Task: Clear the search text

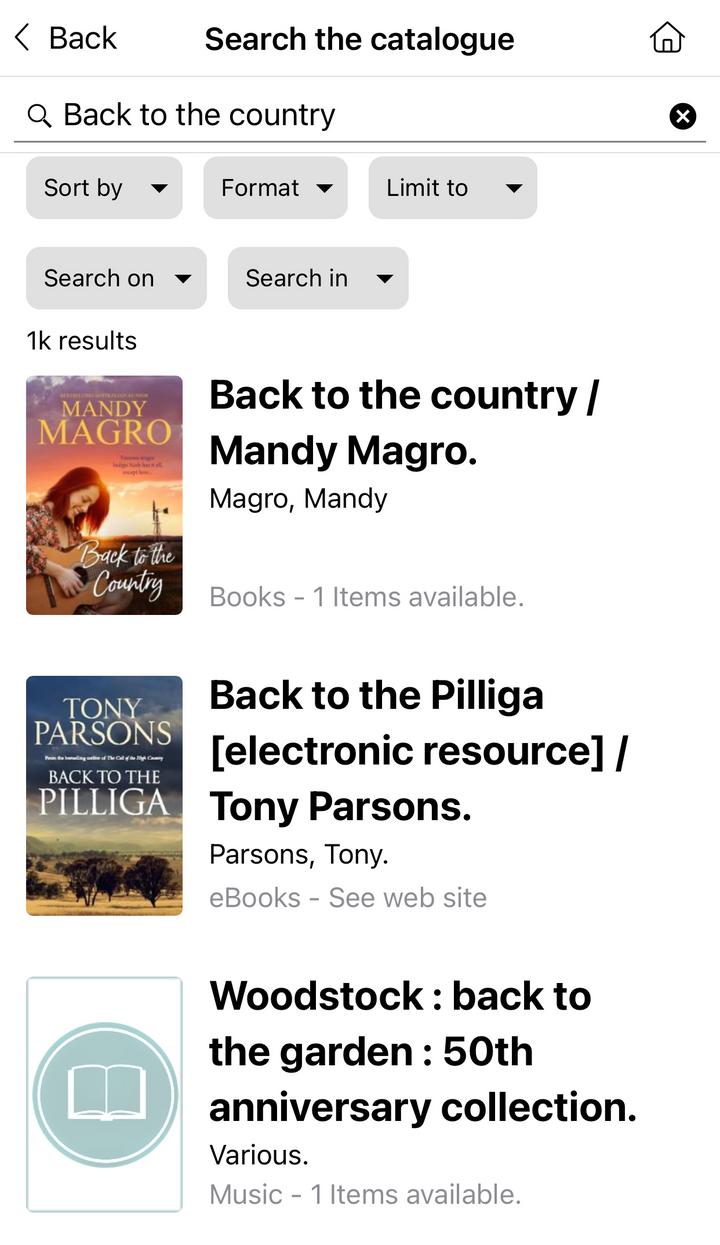Action: (x=682, y=116)
